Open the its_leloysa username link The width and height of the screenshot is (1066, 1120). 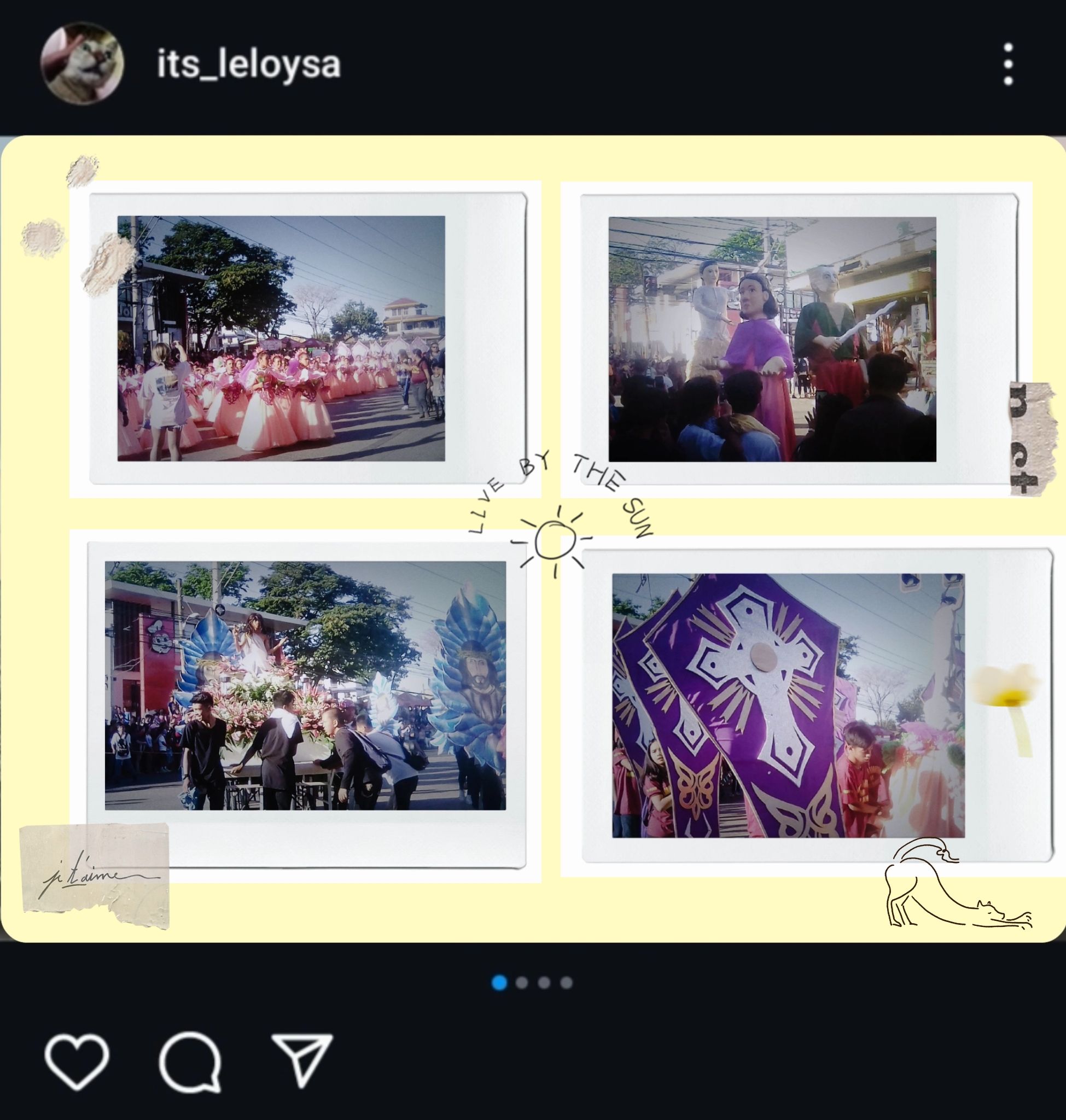coord(248,64)
